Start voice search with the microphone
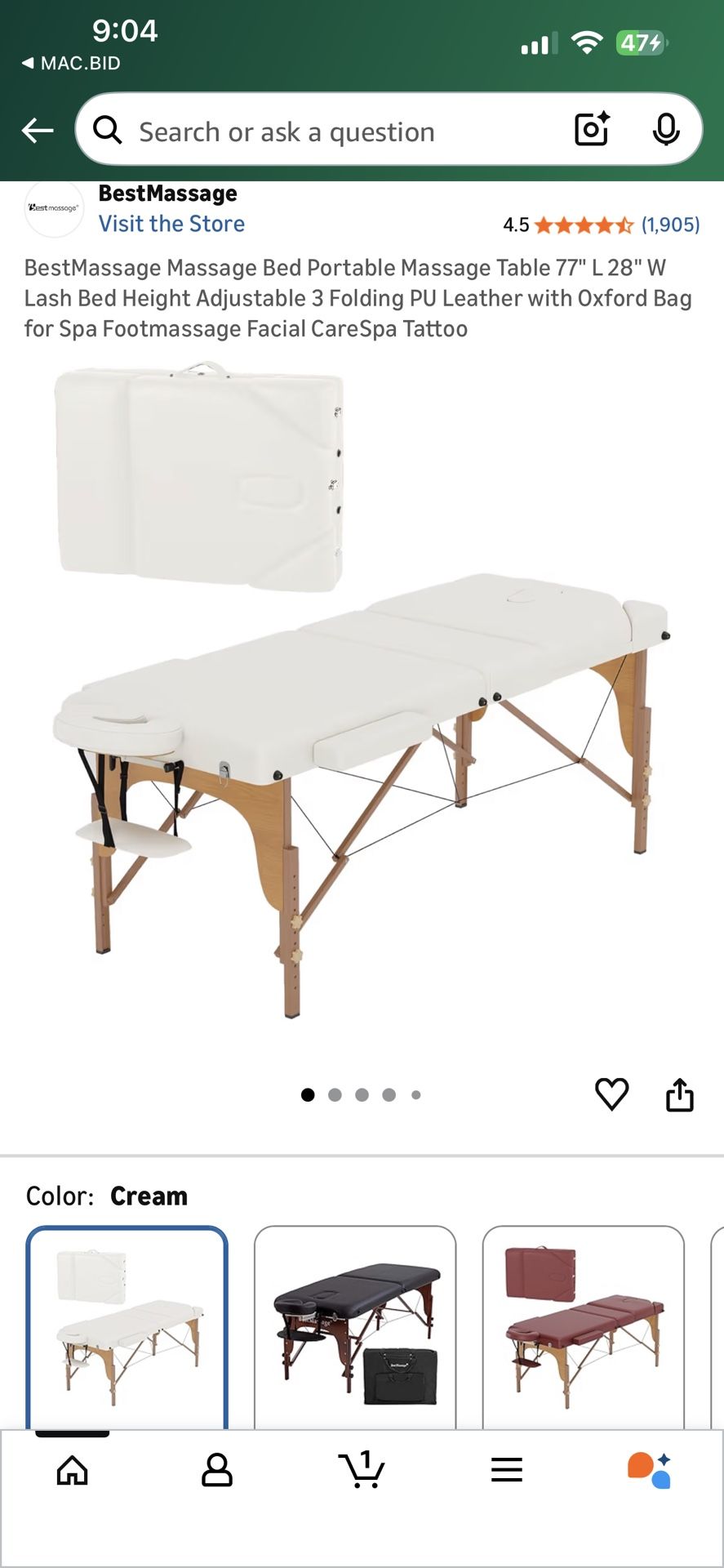 666,129
